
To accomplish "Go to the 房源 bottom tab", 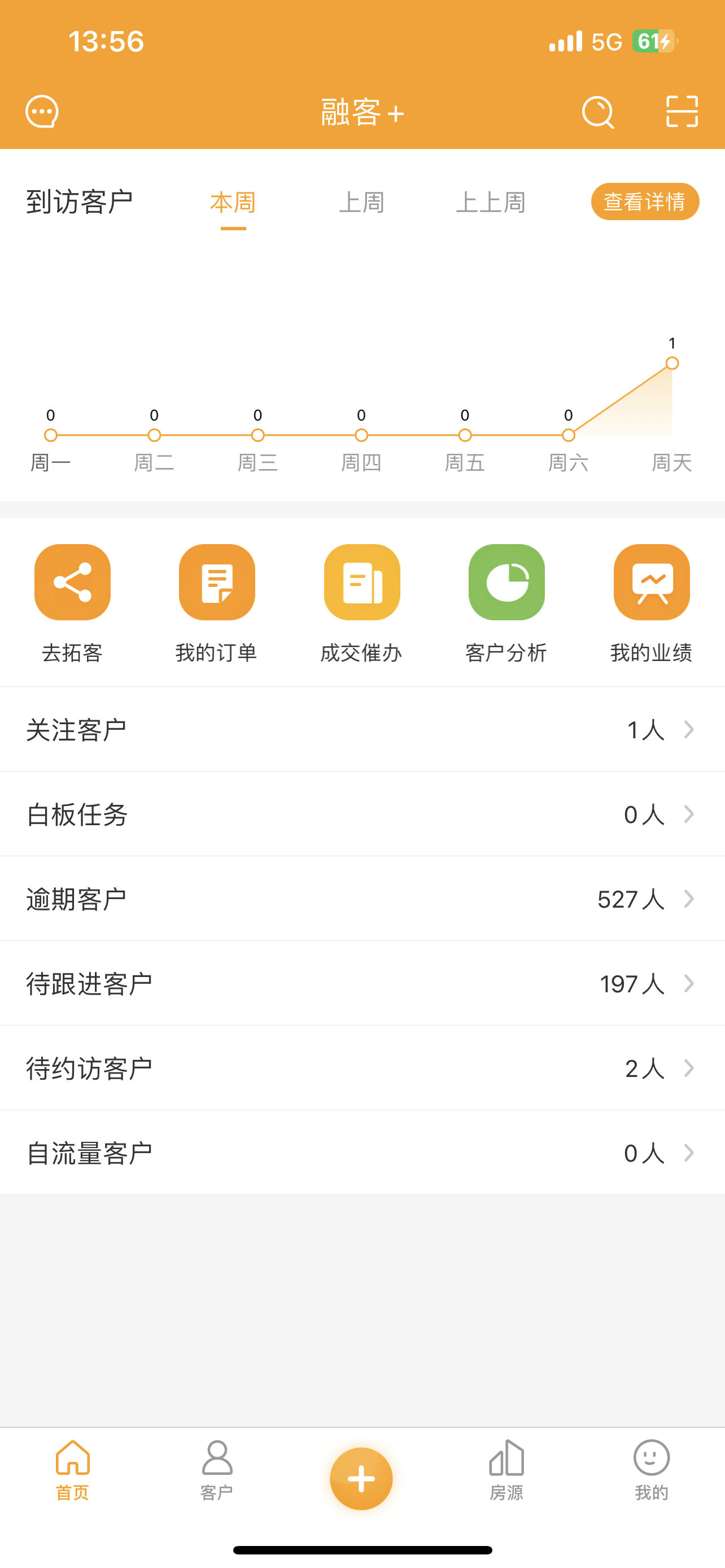I will tap(506, 1470).
